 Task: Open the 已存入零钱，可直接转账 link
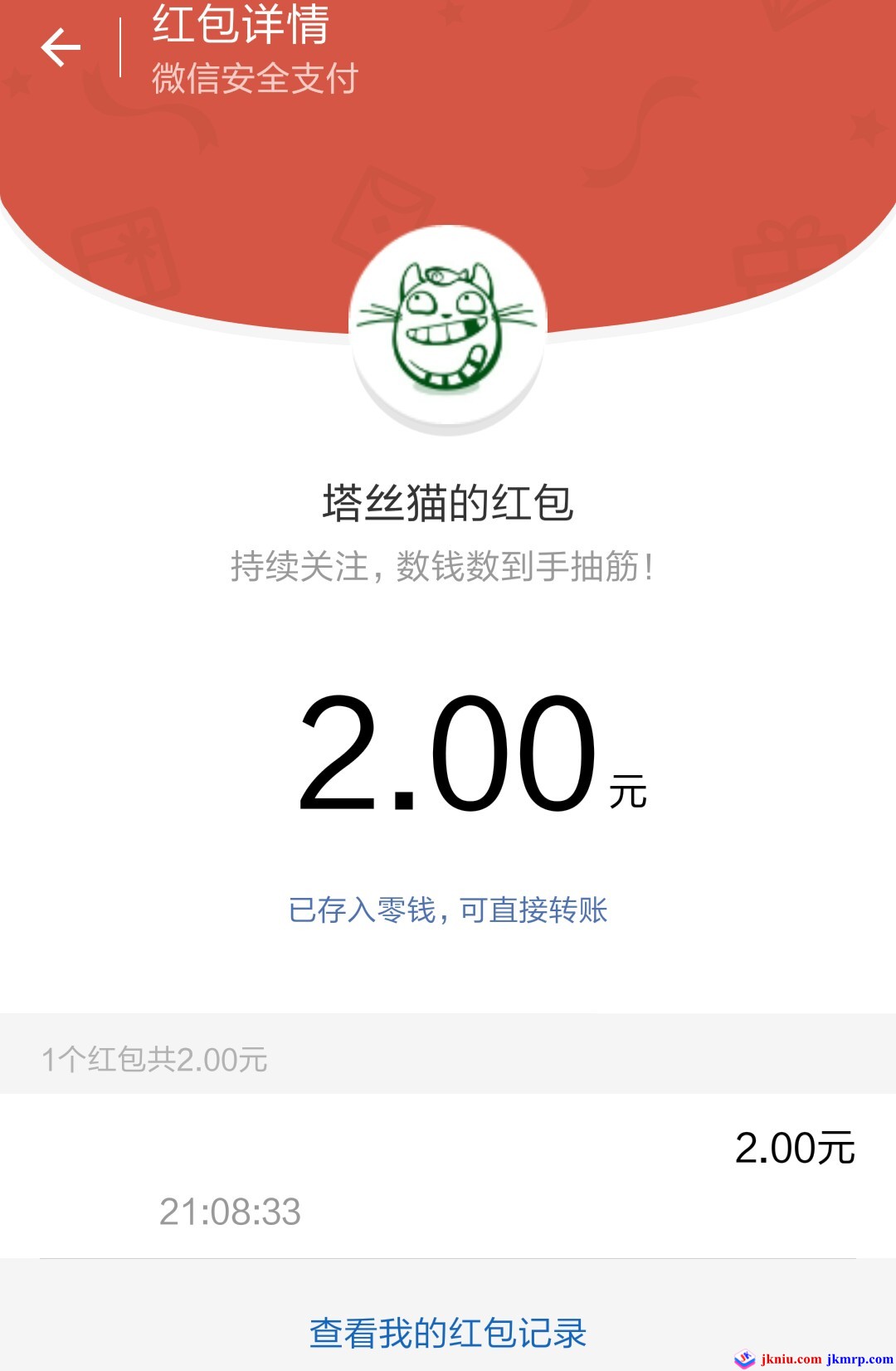click(x=448, y=910)
